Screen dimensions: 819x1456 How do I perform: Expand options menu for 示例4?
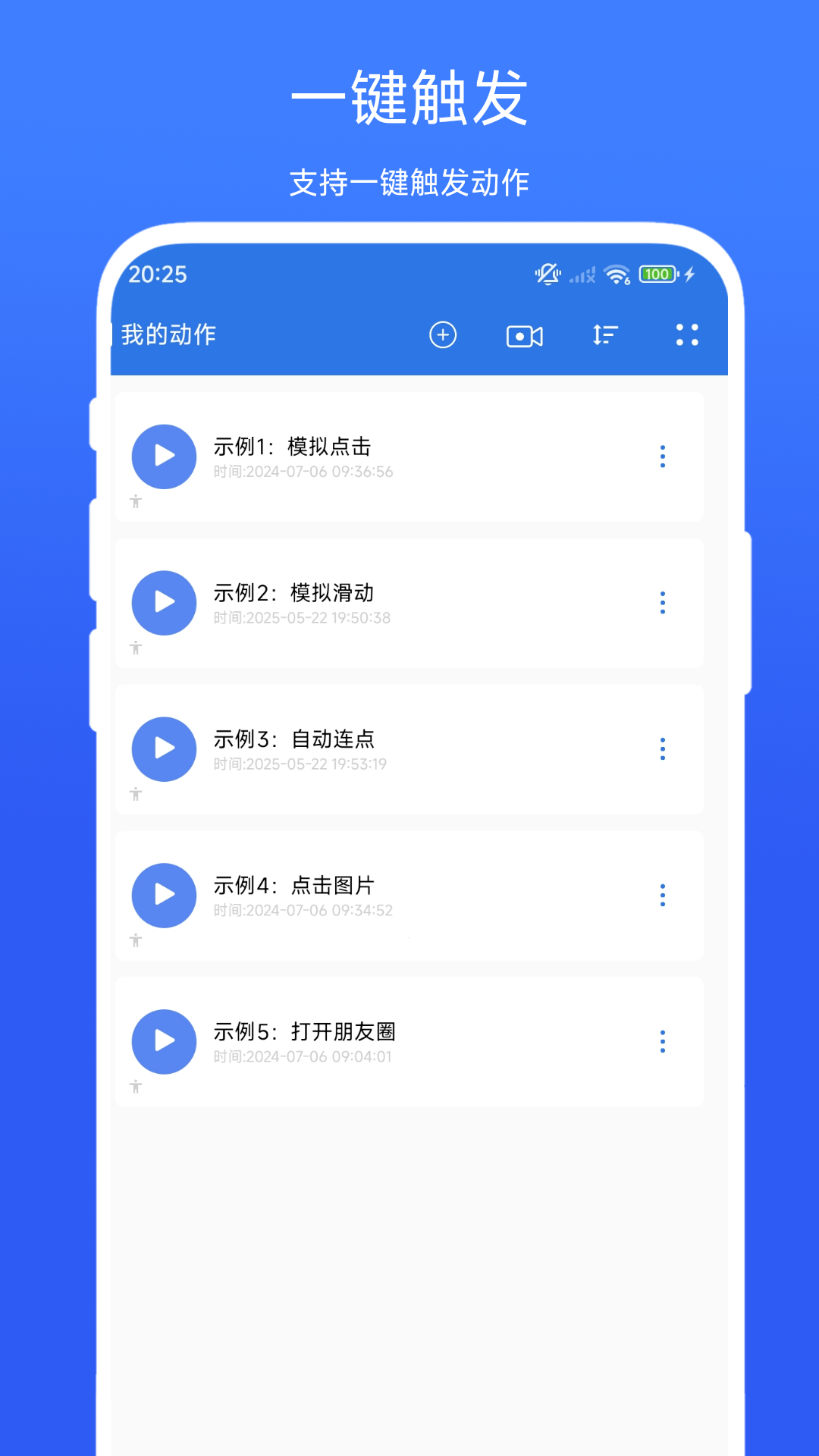point(663,896)
